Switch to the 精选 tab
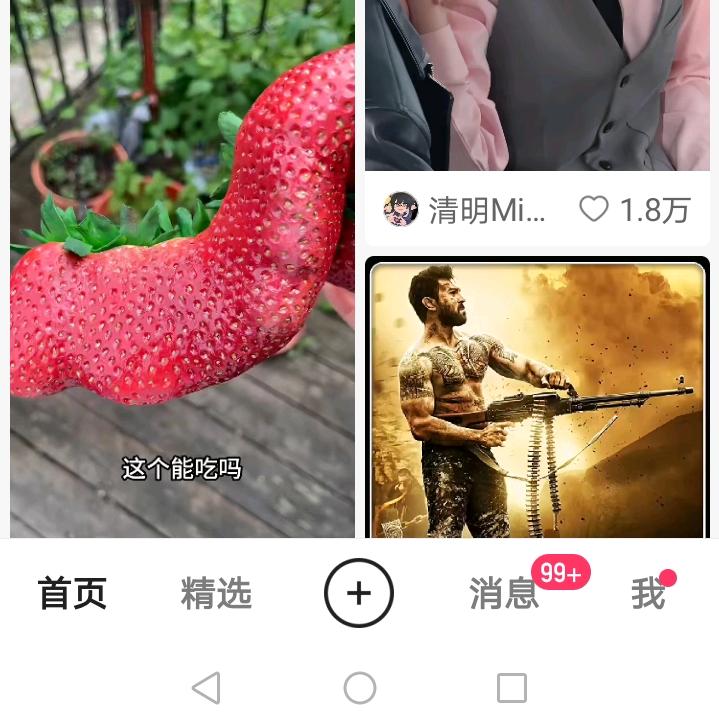 point(216,594)
